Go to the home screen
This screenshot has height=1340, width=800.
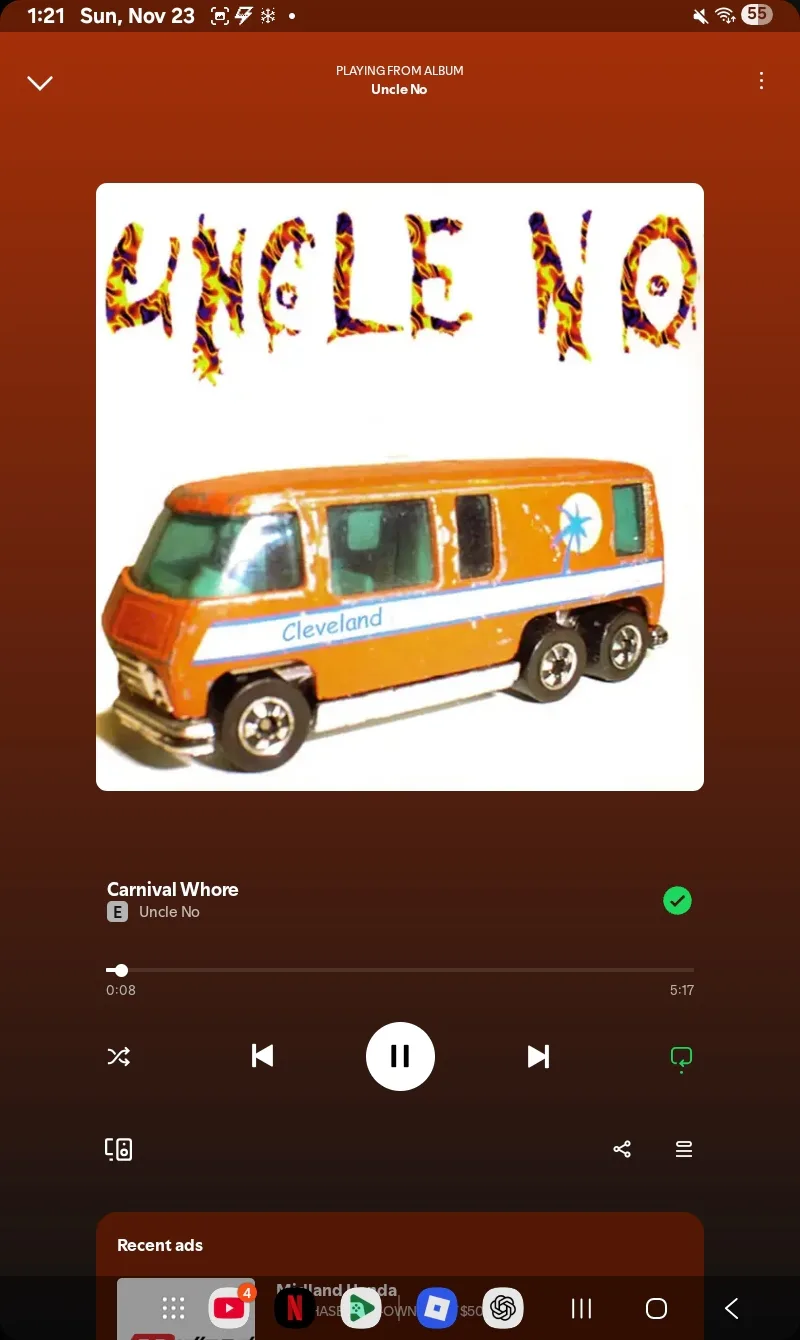pyautogui.click(x=656, y=1308)
